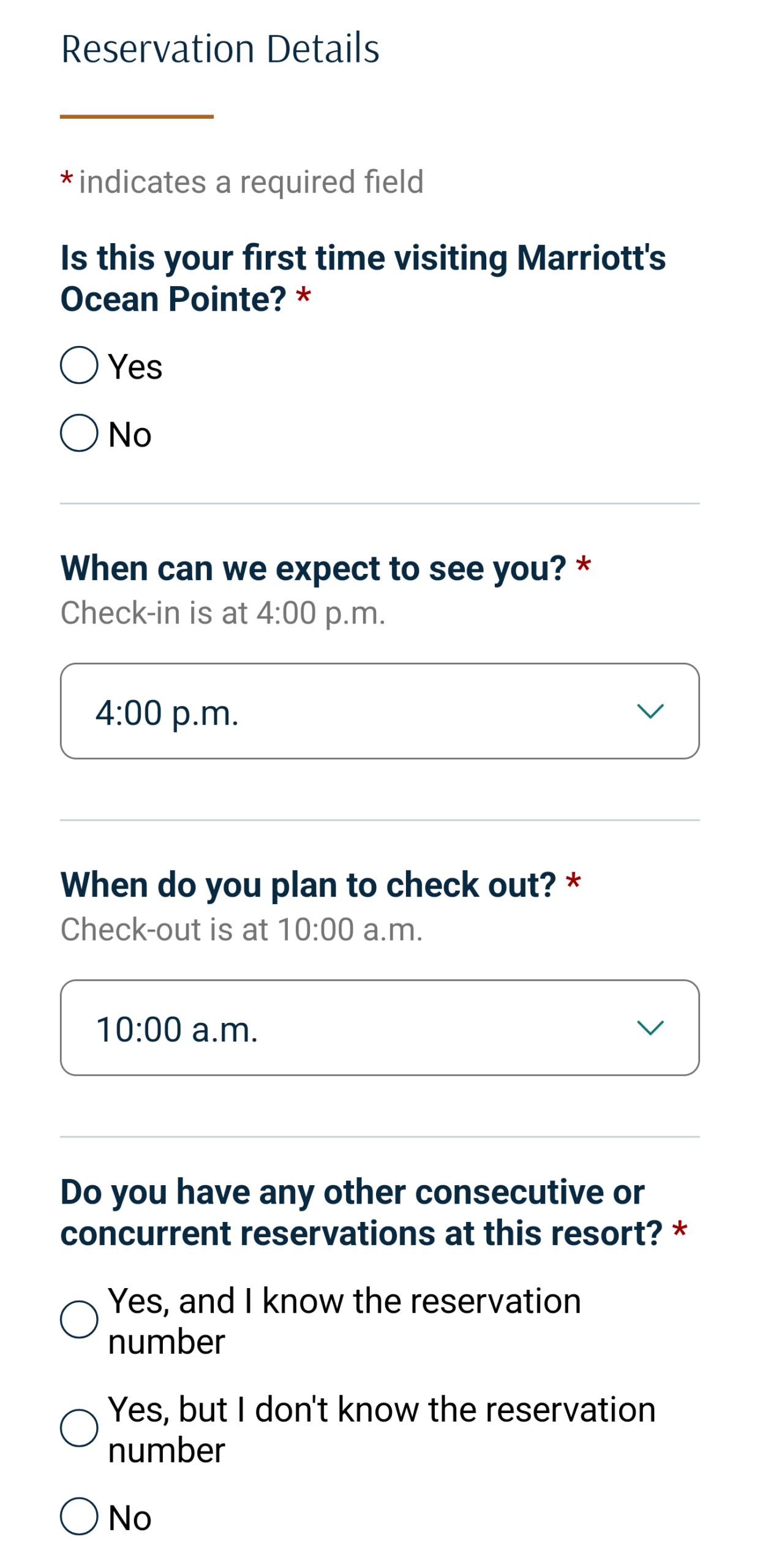Click the "Check-out is at 10:00 a.m." helper text
760x1568 pixels.
241,929
